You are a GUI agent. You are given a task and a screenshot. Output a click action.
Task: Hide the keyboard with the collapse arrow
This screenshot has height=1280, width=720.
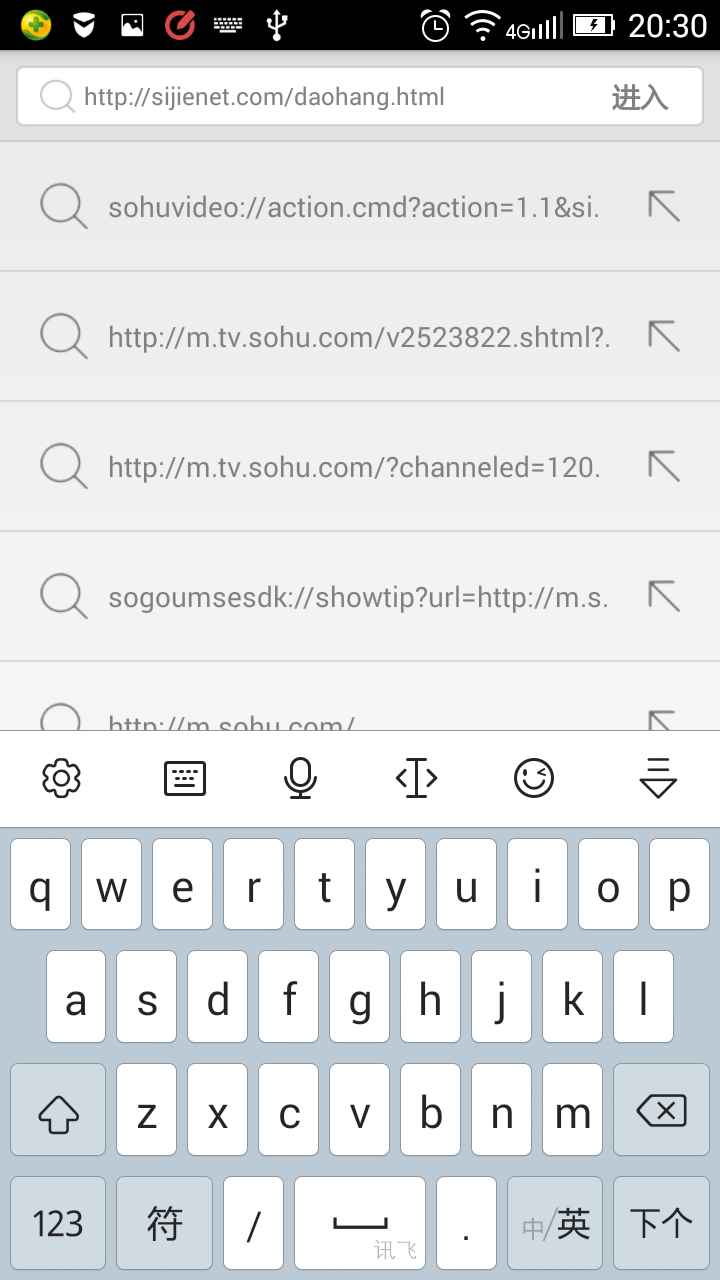click(658, 778)
